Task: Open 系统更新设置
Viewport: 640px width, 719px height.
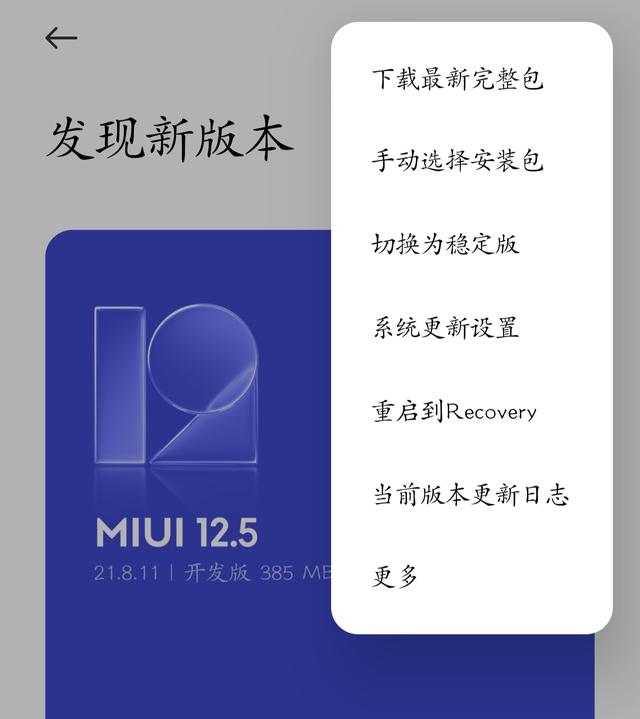Action: tap(445, 327)
